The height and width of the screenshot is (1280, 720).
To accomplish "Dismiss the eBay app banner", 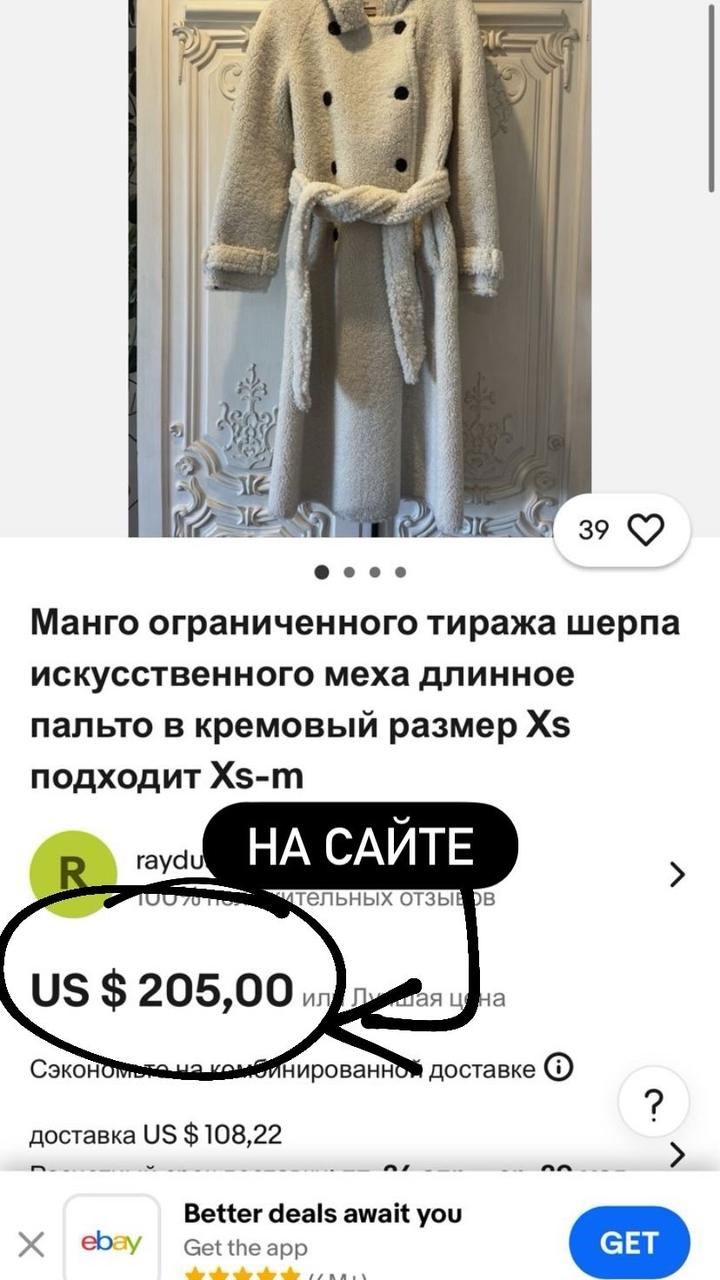I will pyautogui.click(x=32, y=1245).
